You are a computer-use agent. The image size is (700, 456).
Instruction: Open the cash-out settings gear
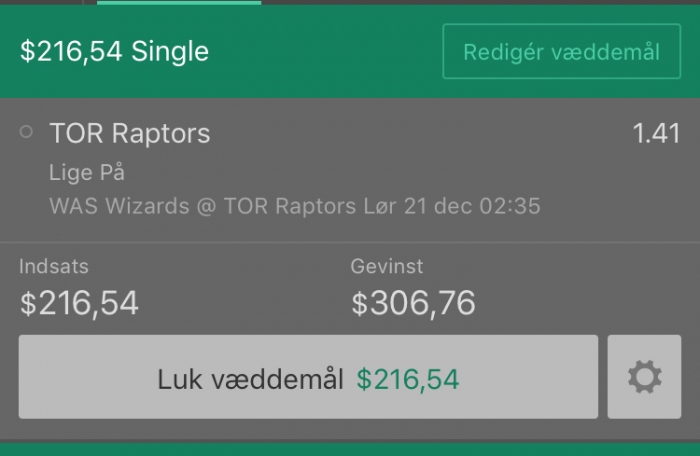[644, 377]
